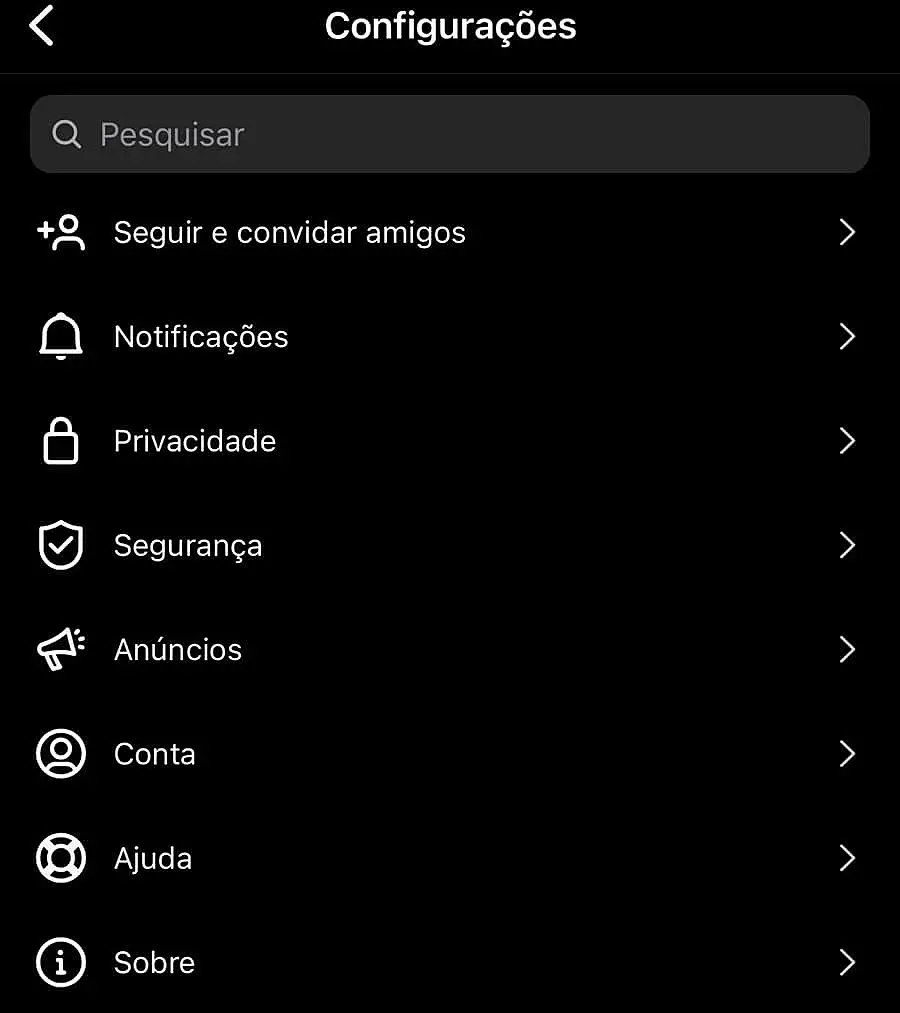Open the Anúncios settings page
This screenshot has height=1013, width=900.
click(178, 649)
